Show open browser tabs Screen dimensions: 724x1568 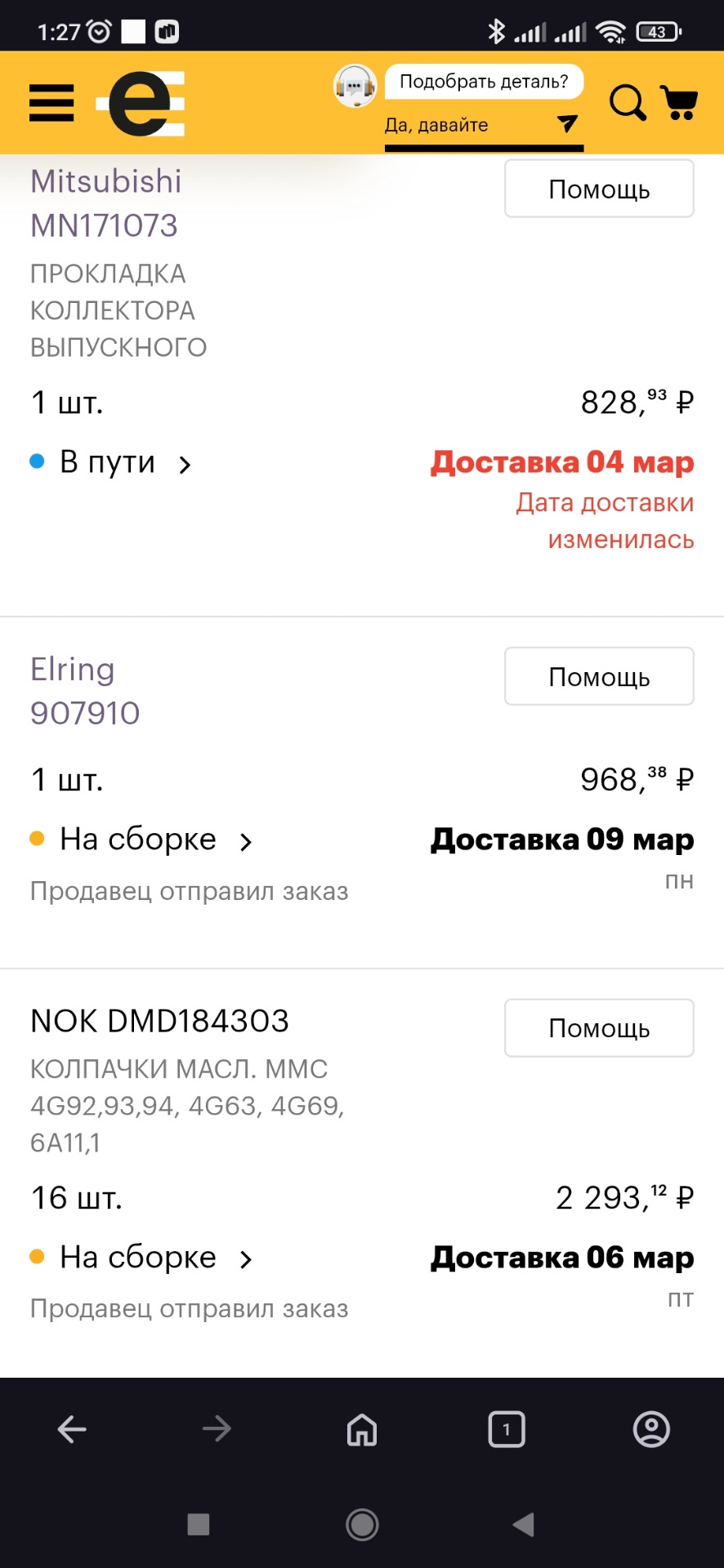507,1429
